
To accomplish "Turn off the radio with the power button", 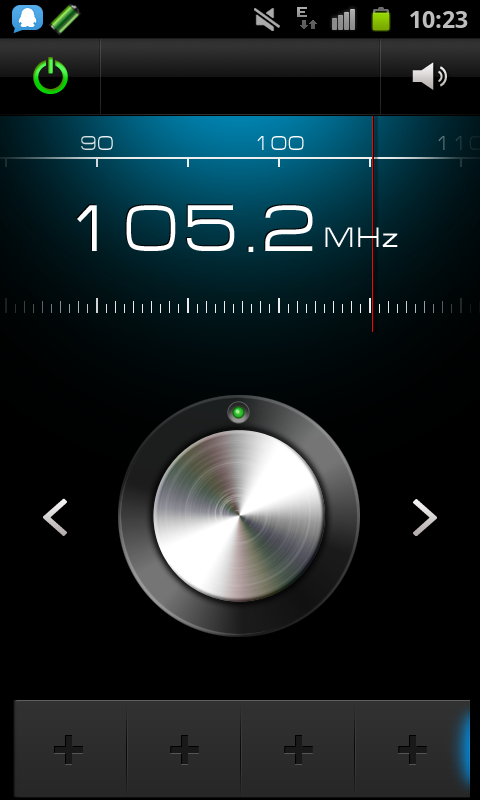I will click(50, 76).
